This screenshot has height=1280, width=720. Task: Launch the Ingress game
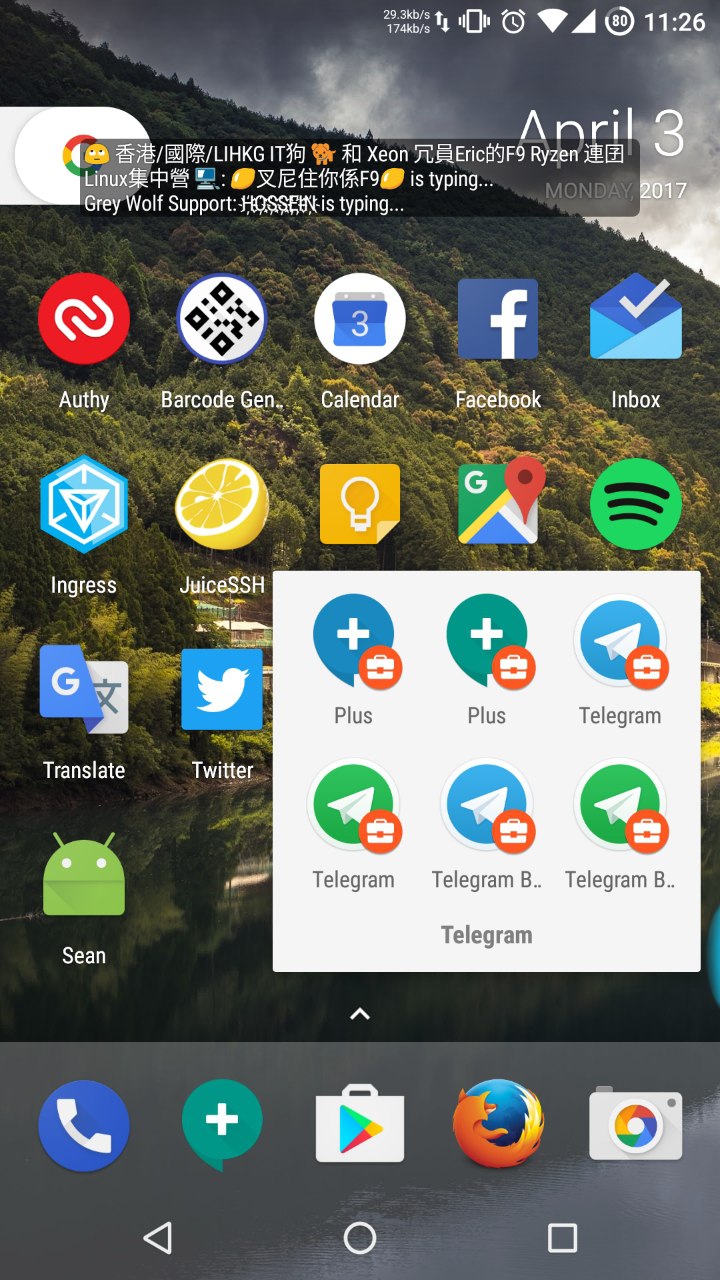pos(84,506)
